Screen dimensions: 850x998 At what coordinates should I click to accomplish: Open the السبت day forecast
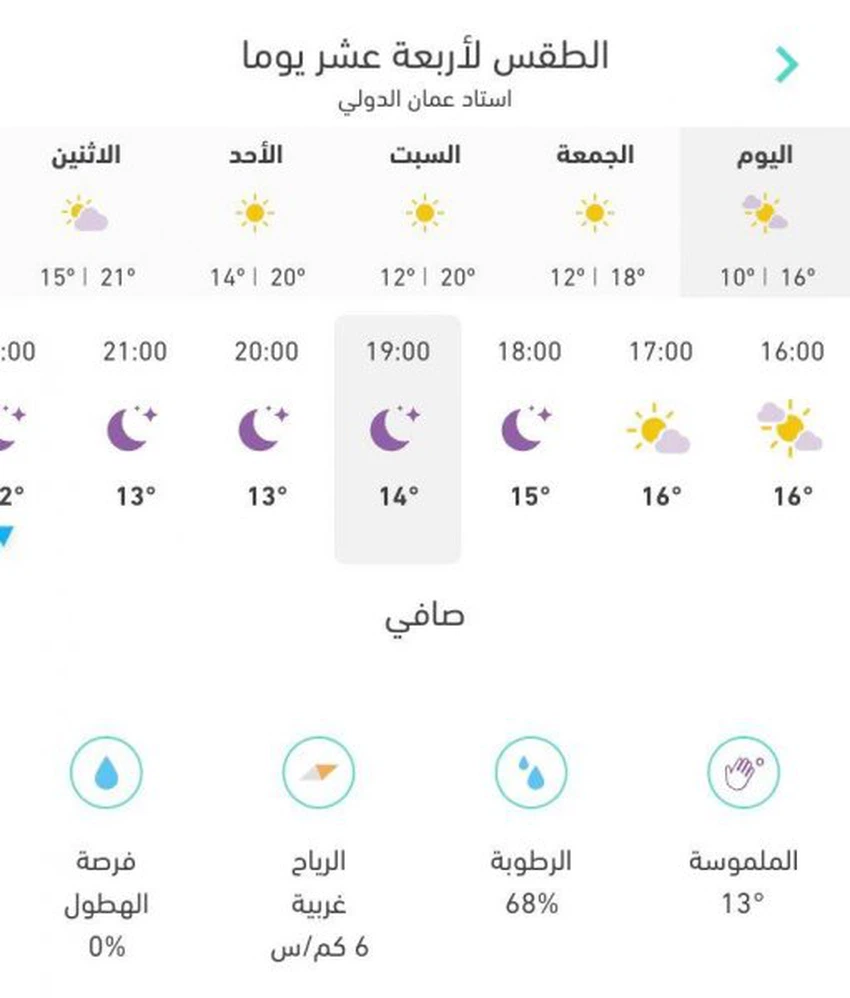(425, 212)
